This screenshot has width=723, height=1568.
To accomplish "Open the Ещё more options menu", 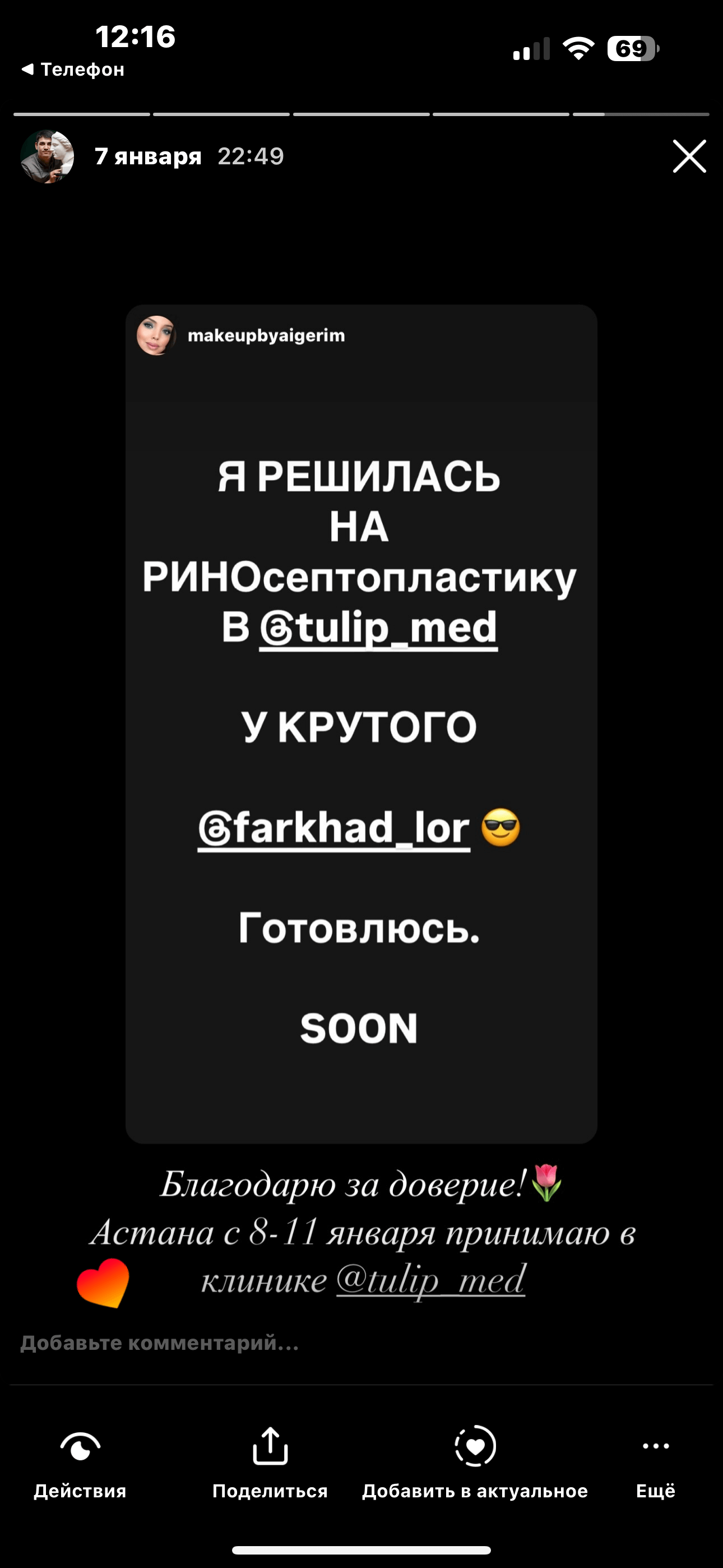I will click(655, 1461).
